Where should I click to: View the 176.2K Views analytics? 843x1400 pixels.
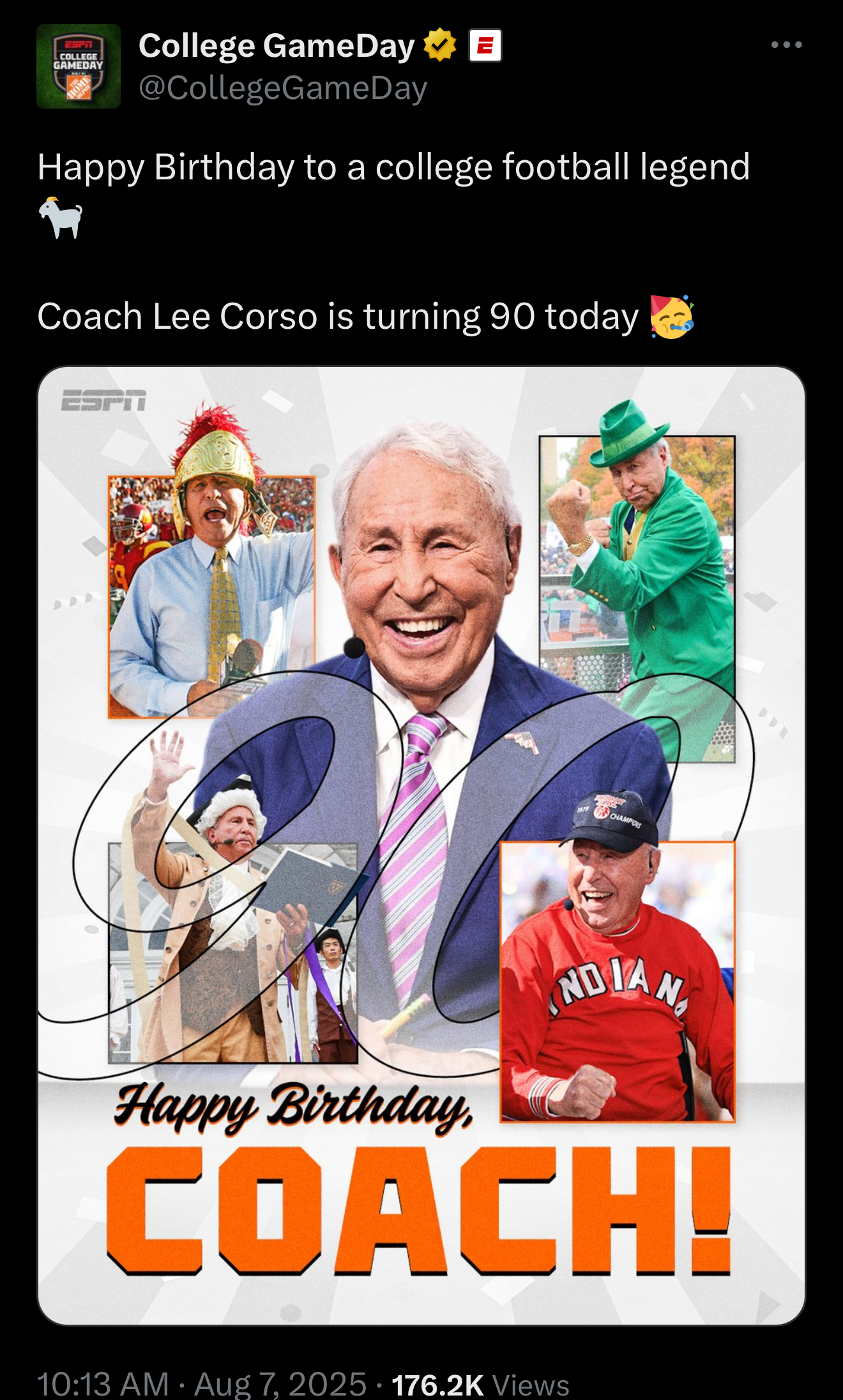pyautogui.click(x=480, y=1385)
